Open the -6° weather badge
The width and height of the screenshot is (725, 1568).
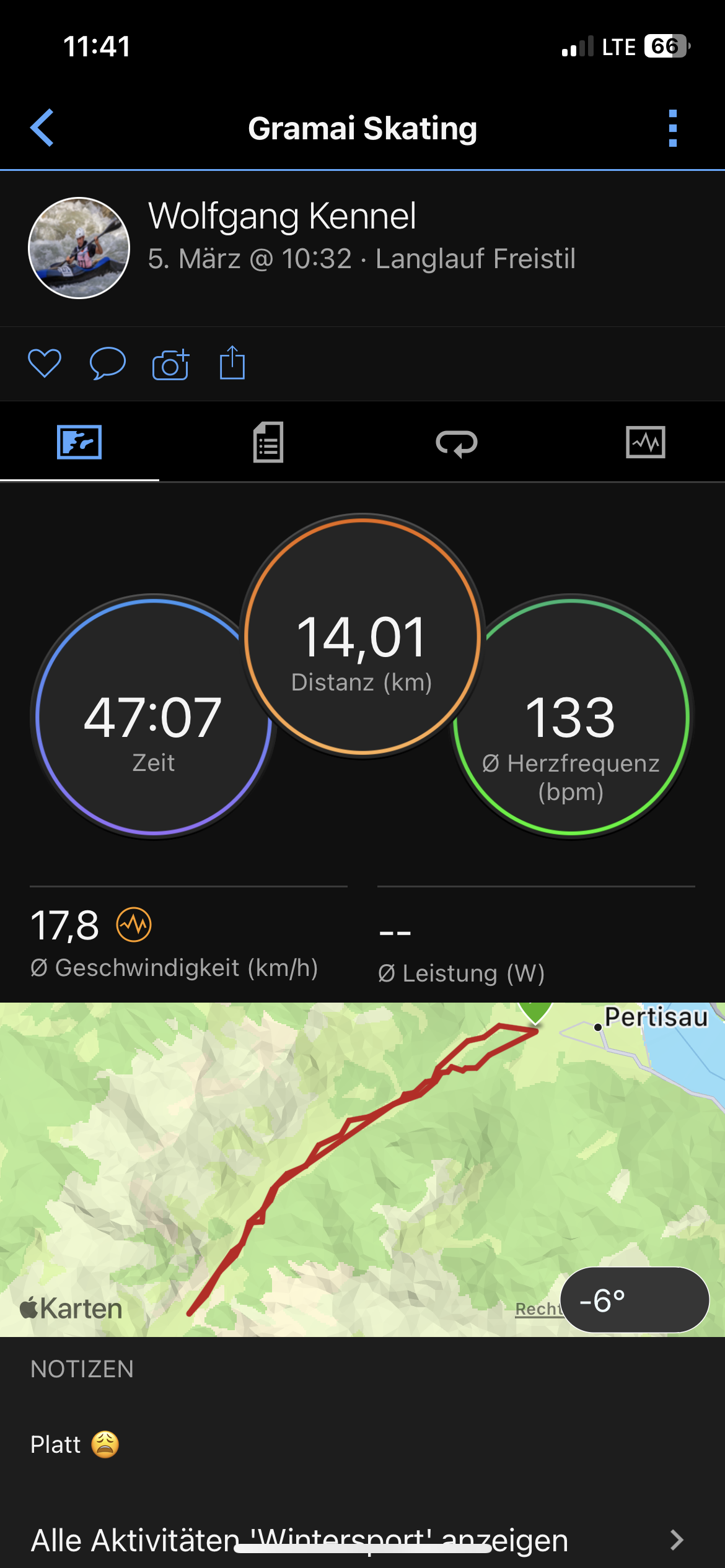634,1300
